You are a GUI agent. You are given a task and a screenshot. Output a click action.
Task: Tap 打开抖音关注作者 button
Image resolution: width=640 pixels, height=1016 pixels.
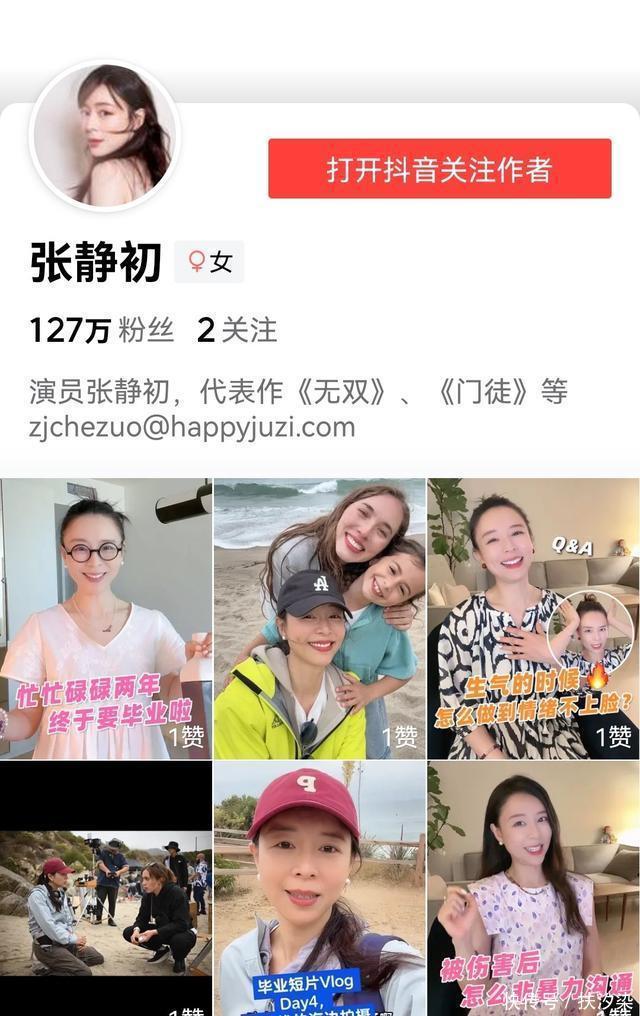439,169
